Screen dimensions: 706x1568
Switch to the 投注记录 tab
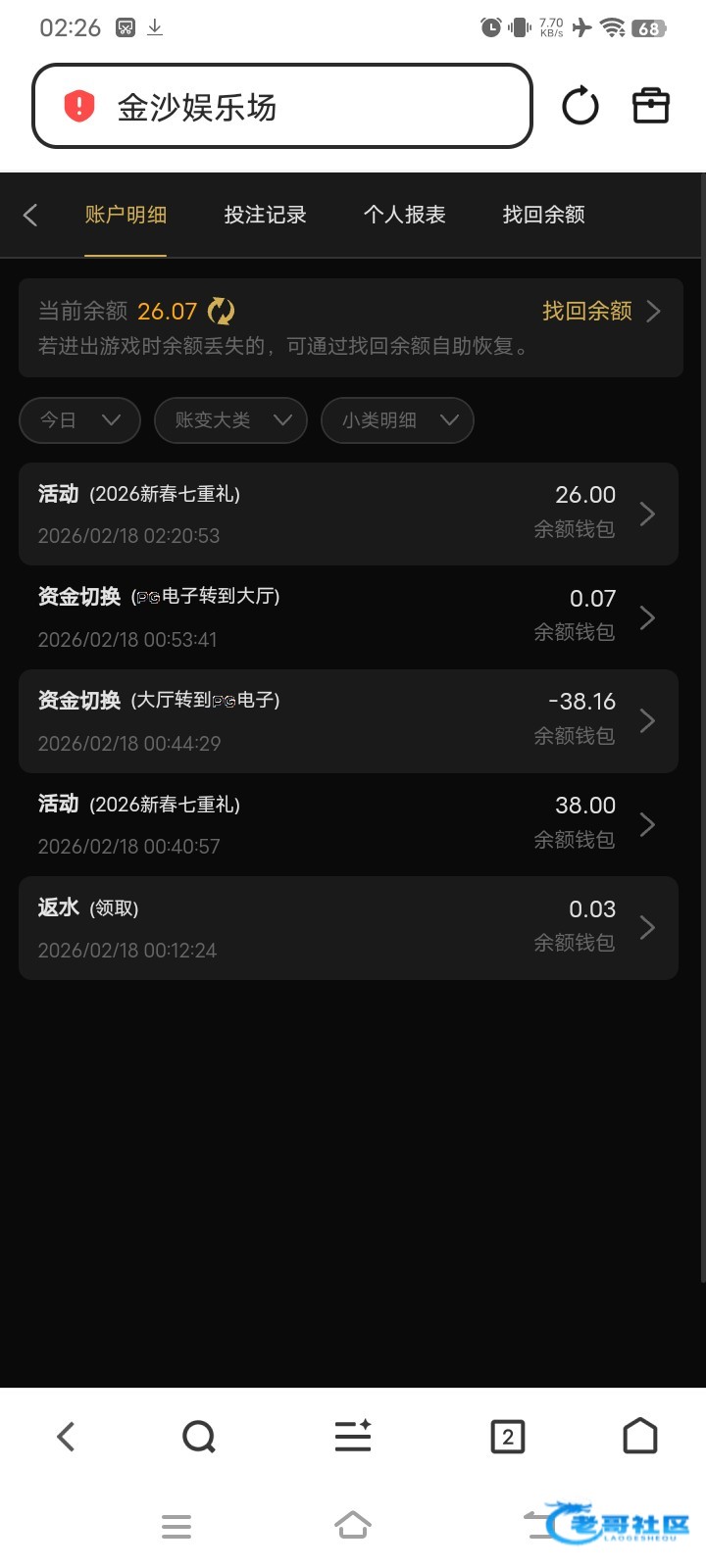pyautogui.click(x=265, y=215)
